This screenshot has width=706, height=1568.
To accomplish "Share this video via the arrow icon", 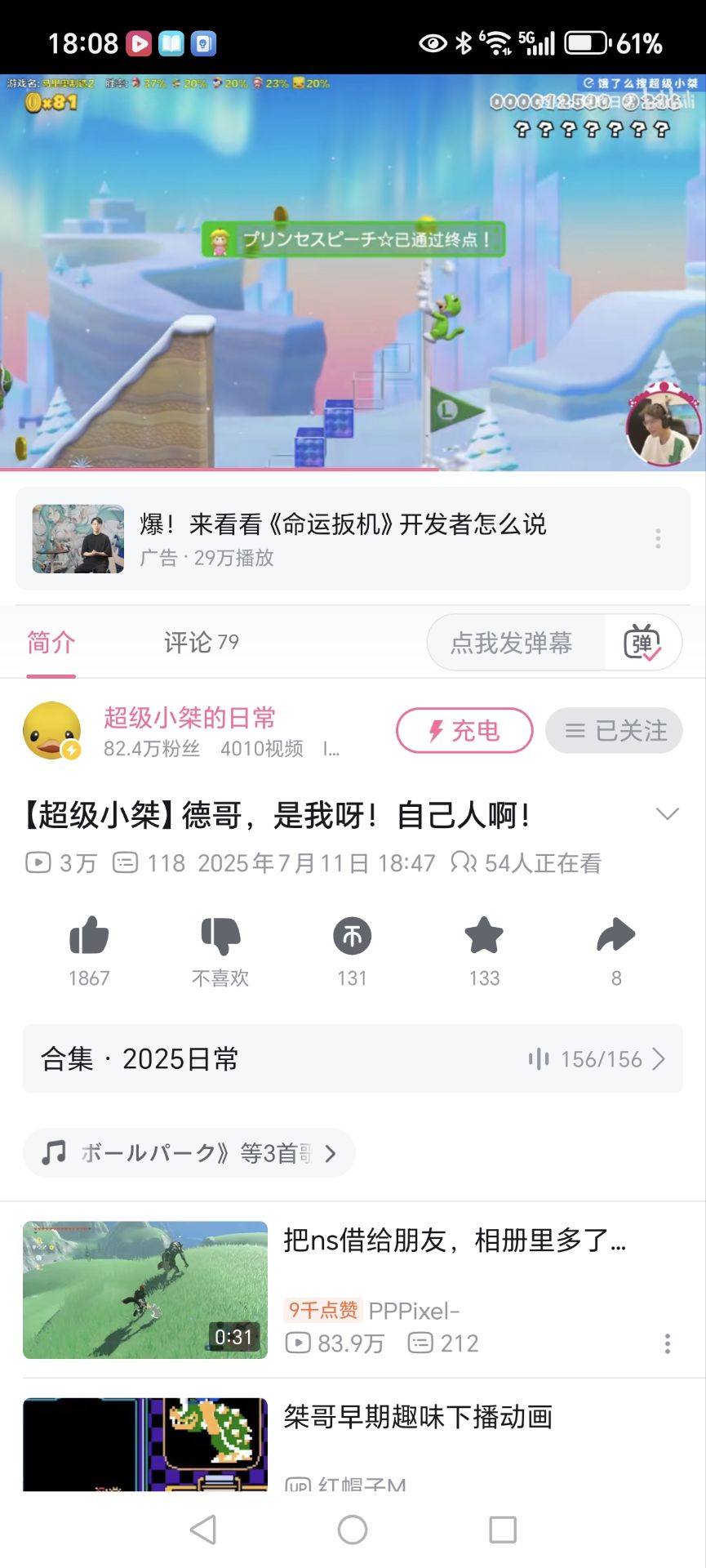I will click(616, 936).
